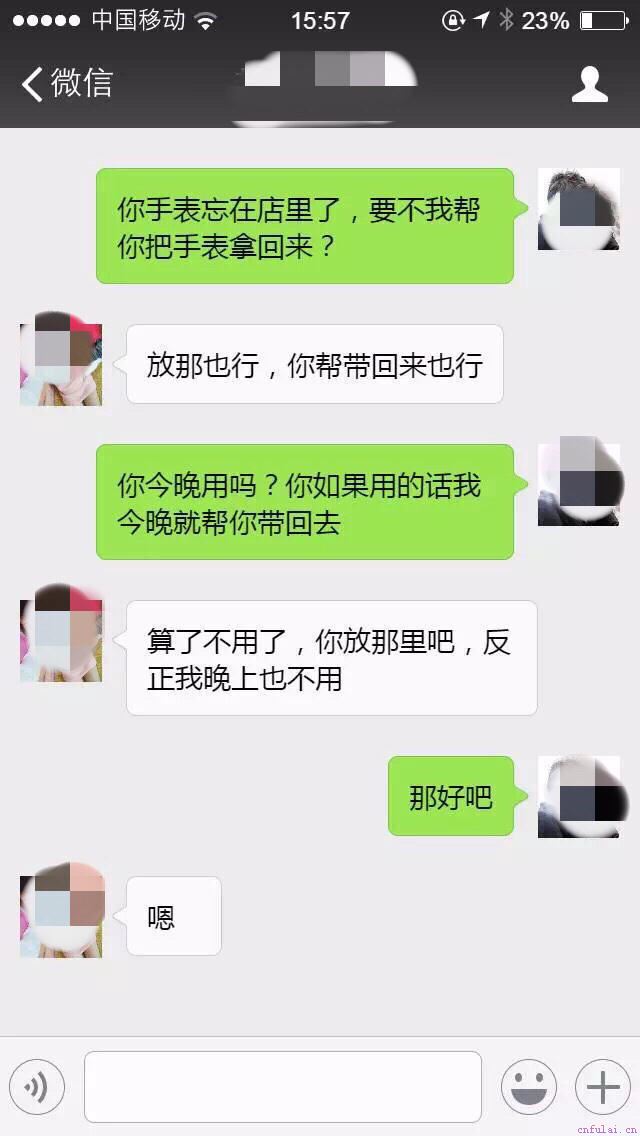This screenshot has height=1136, width=640.
Task: Tap the sender avatar beside 你手表忘在店里了
Action: (x=579, y=210)
